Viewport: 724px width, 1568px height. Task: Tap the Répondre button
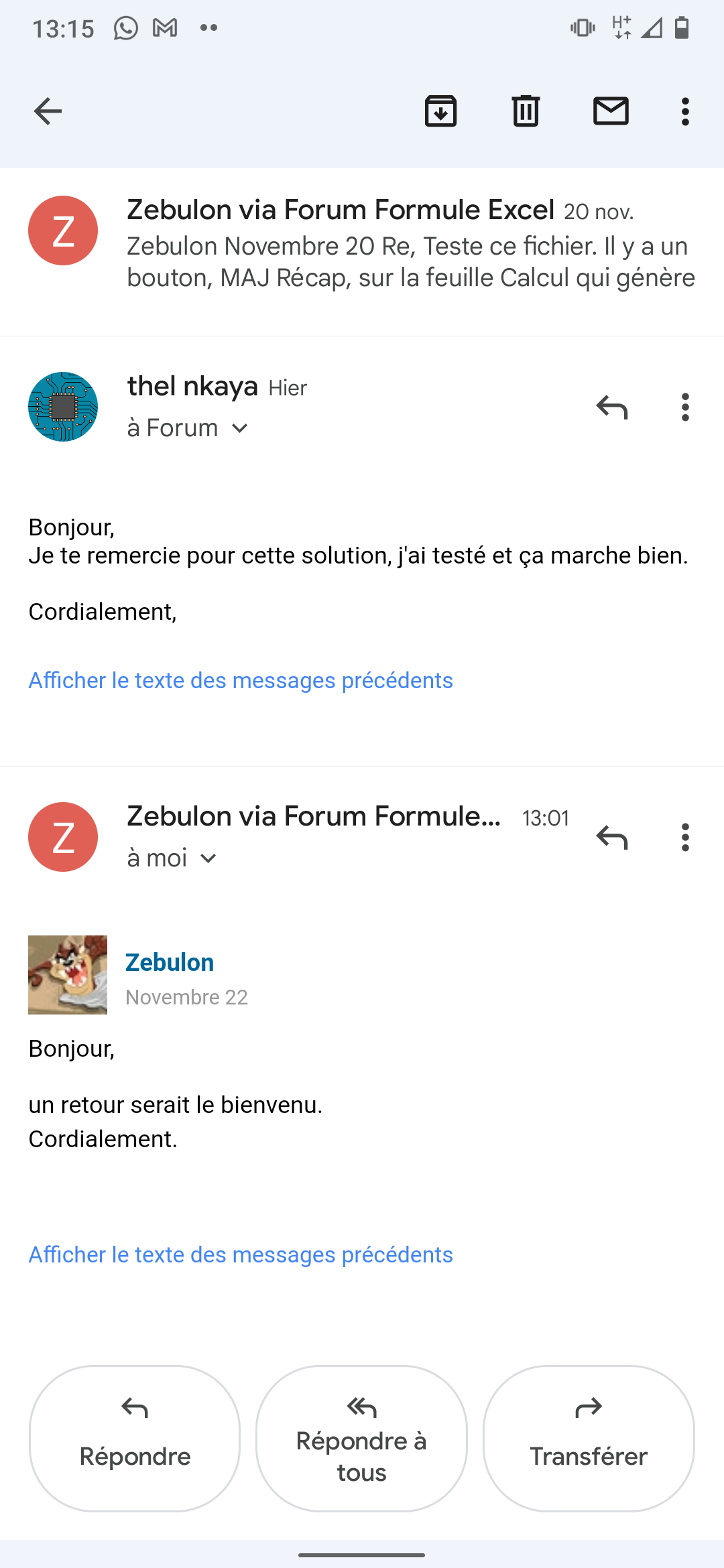click(135, 1439)
